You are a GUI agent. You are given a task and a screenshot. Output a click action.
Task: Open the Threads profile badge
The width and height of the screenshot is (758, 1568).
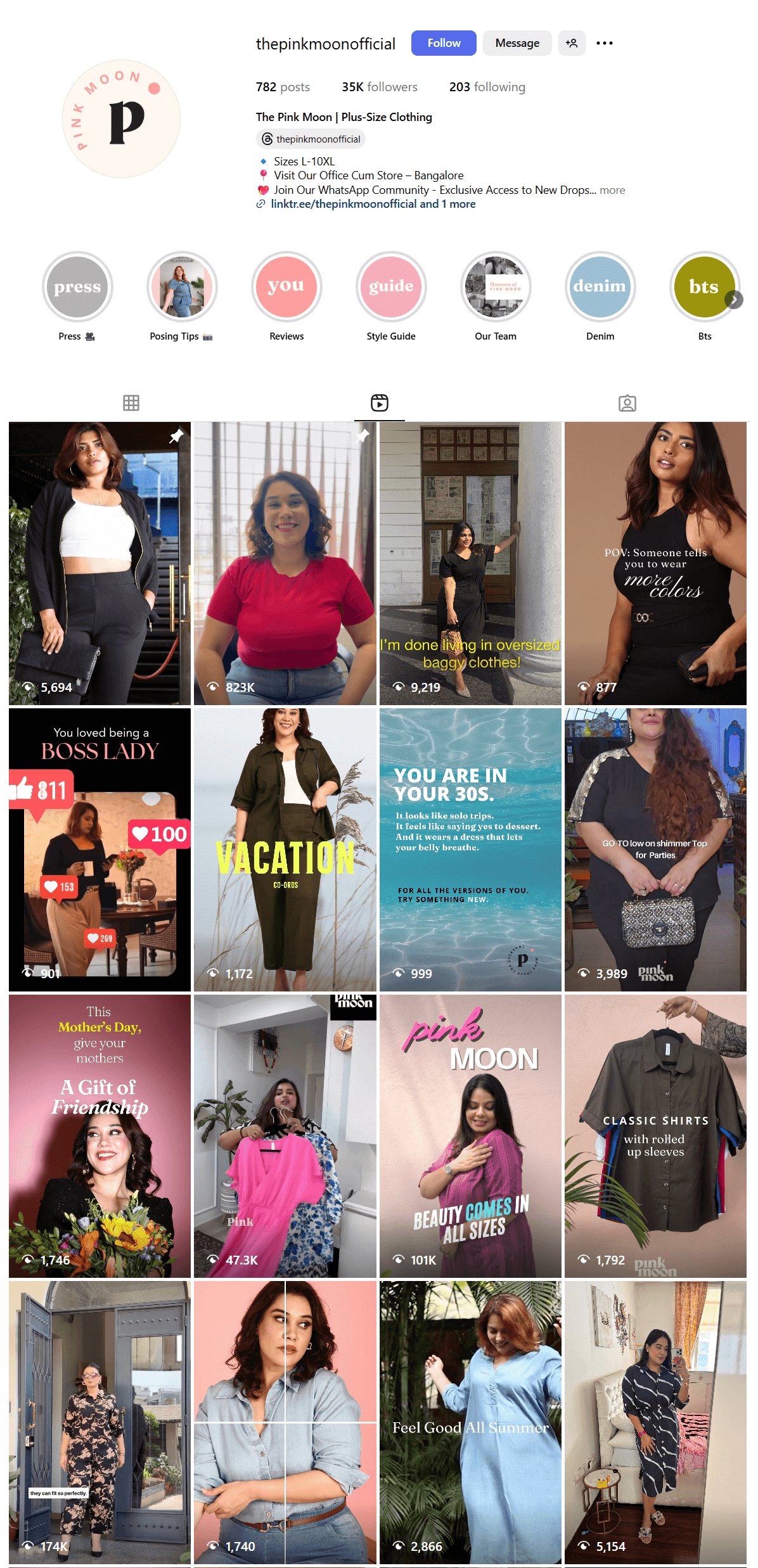pyautogui.click(x=311, y=139)
